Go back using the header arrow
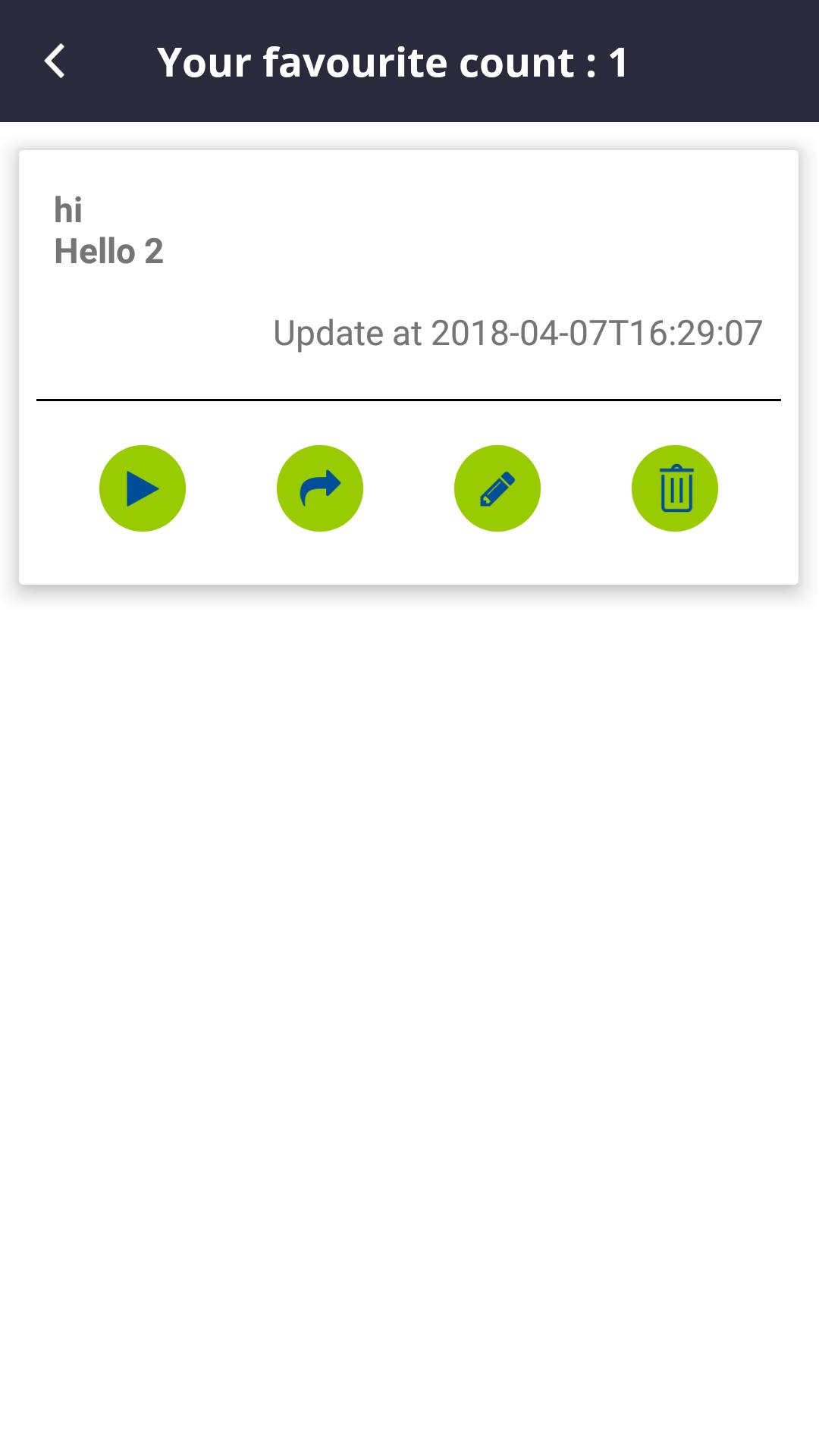This screenshot has width=819, height=1456. coord(55,61)
